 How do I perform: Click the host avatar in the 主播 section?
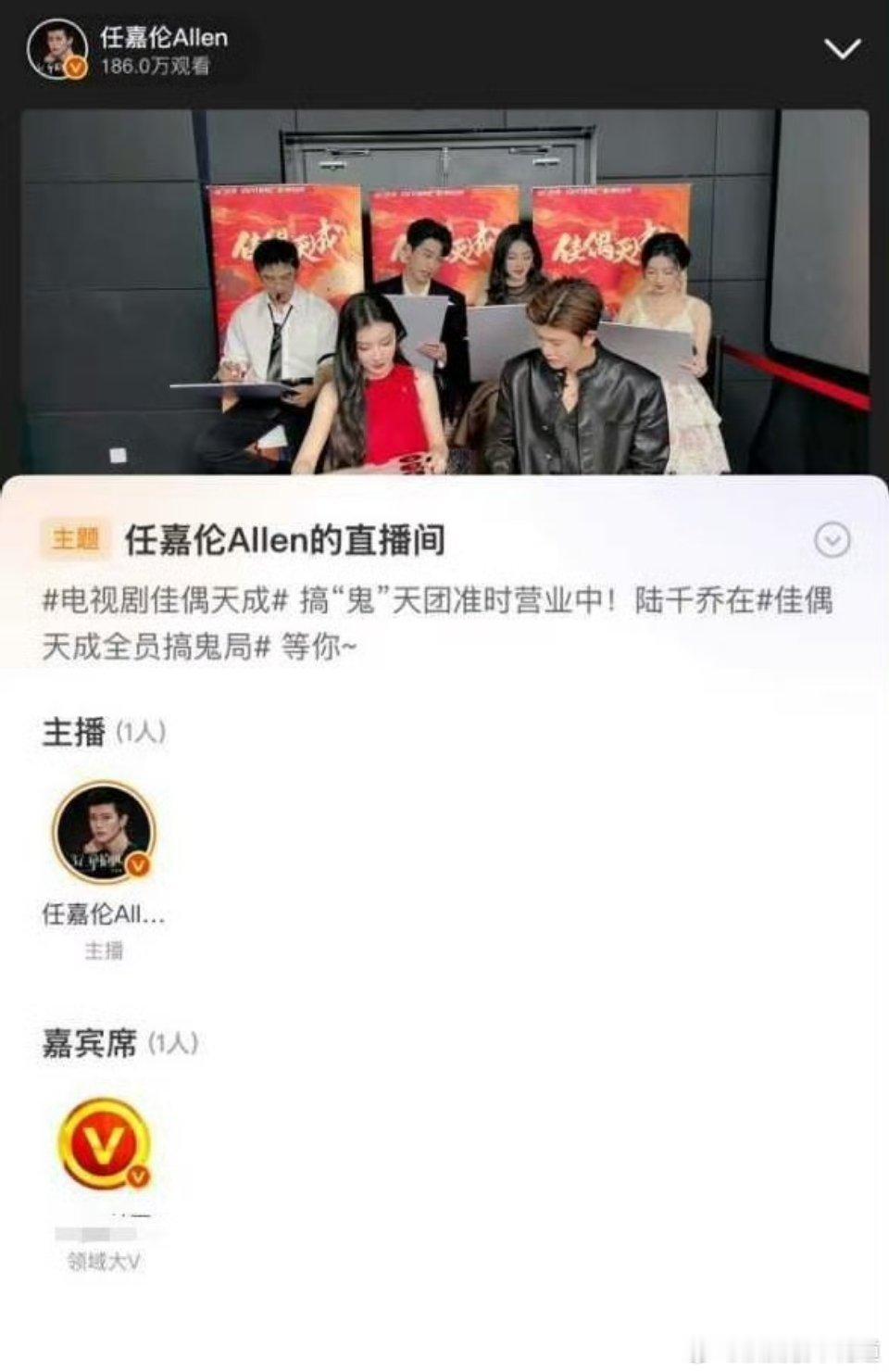tap(102, 833)
